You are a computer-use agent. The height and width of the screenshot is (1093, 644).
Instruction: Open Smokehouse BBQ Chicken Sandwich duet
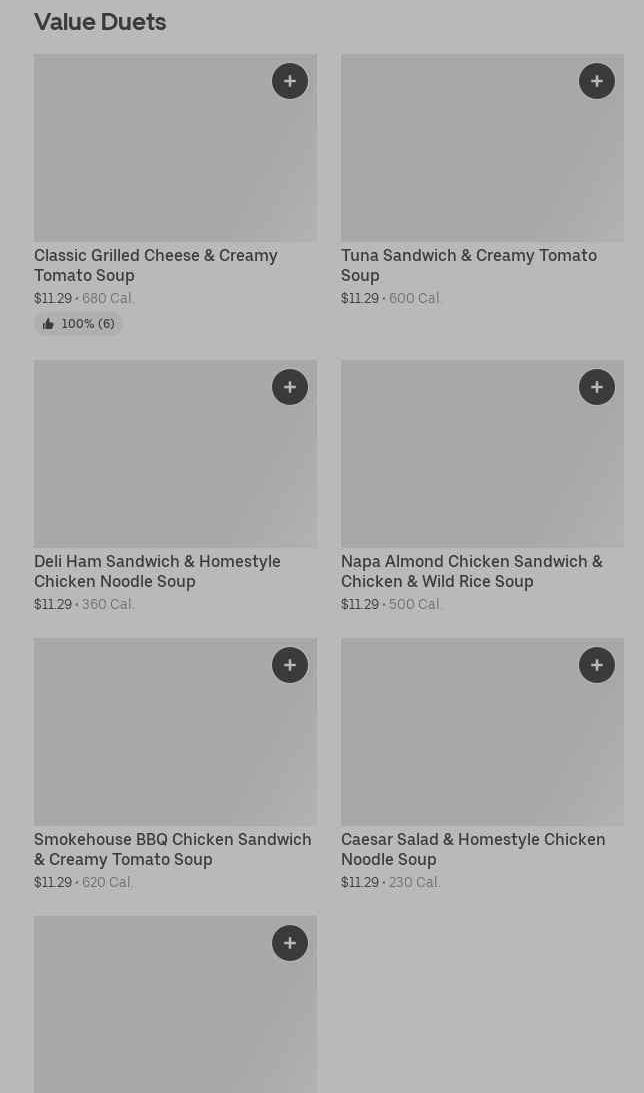[x=172, y=849]
